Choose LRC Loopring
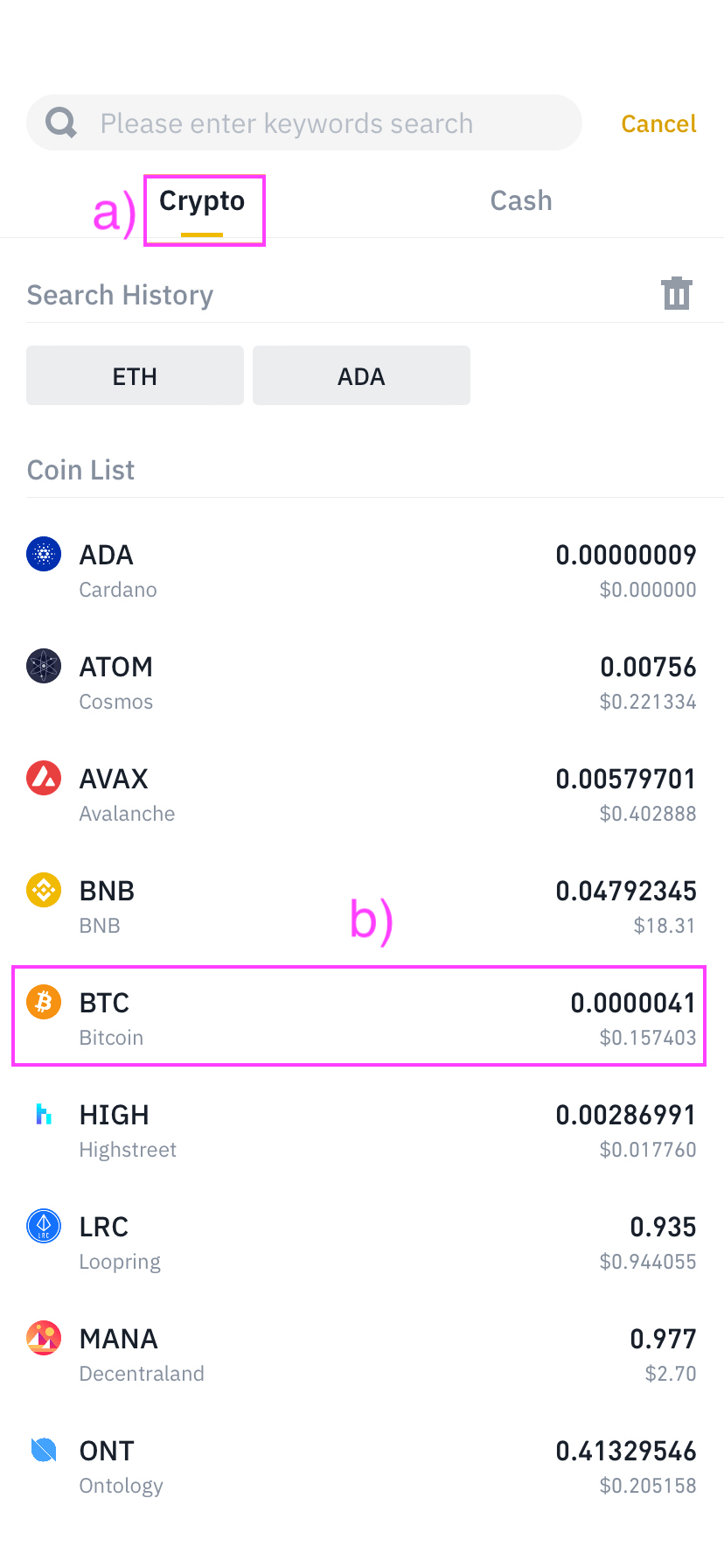724x1568 pixels. [361, 1242]
